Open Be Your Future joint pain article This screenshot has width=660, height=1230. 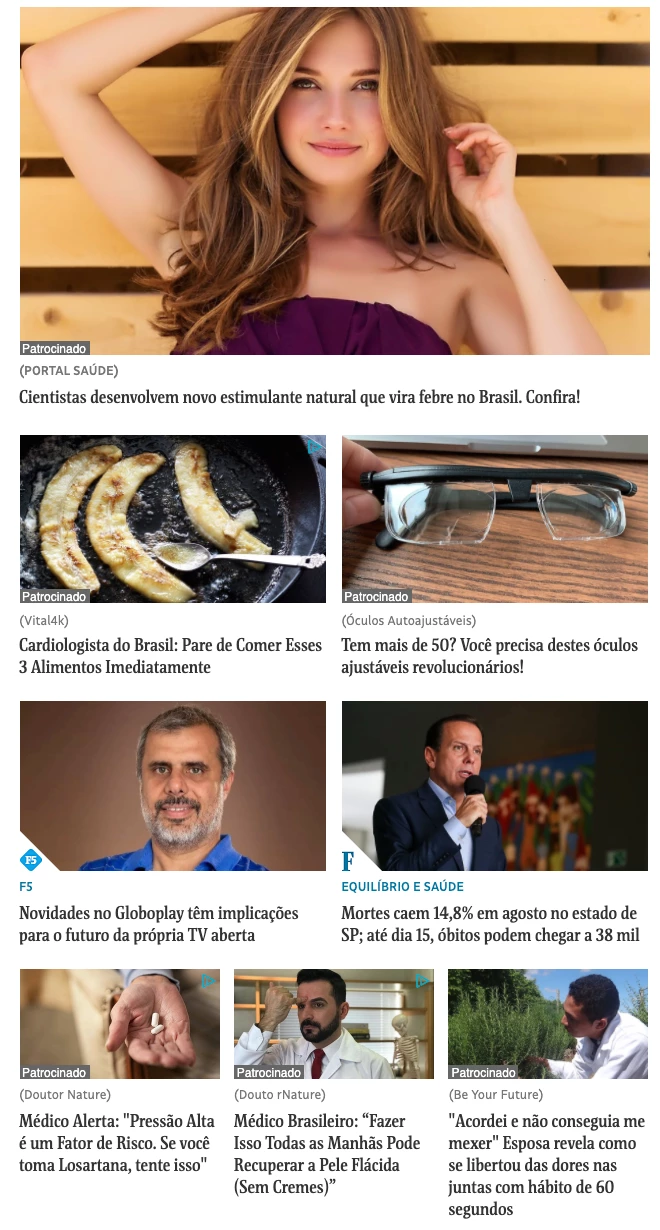[547, 1165]
